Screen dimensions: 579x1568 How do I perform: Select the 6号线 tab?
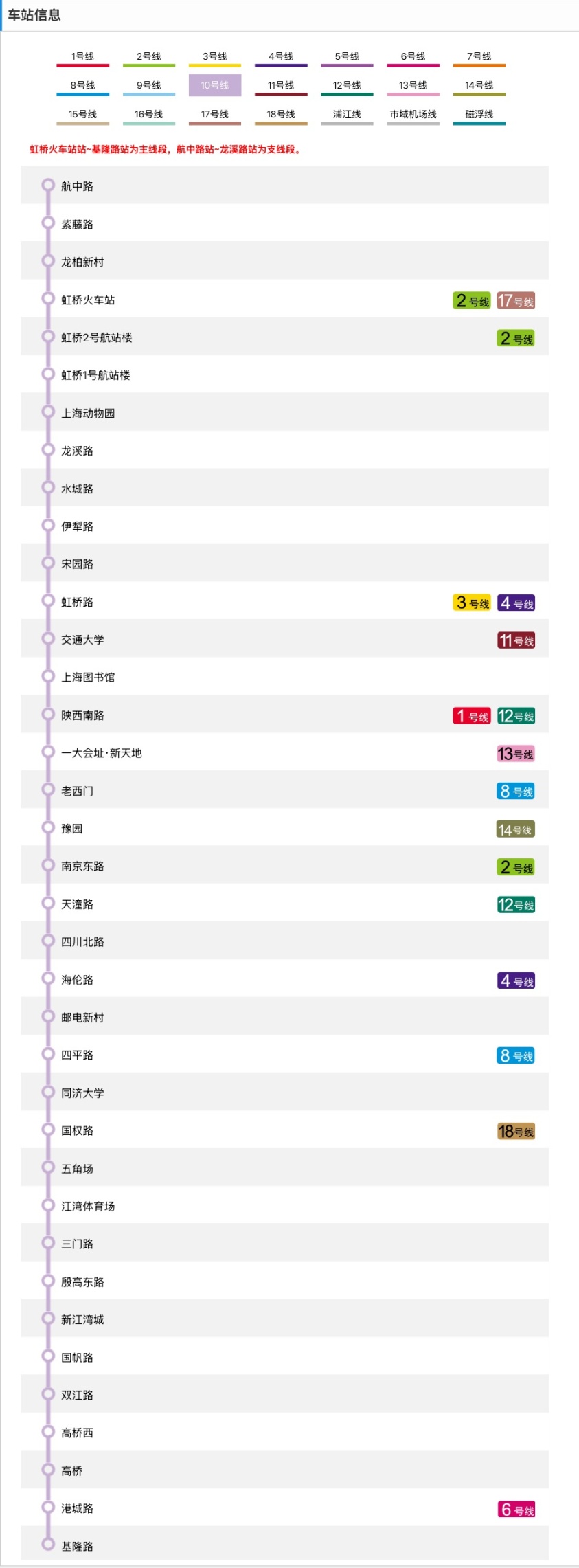(413, 57)
